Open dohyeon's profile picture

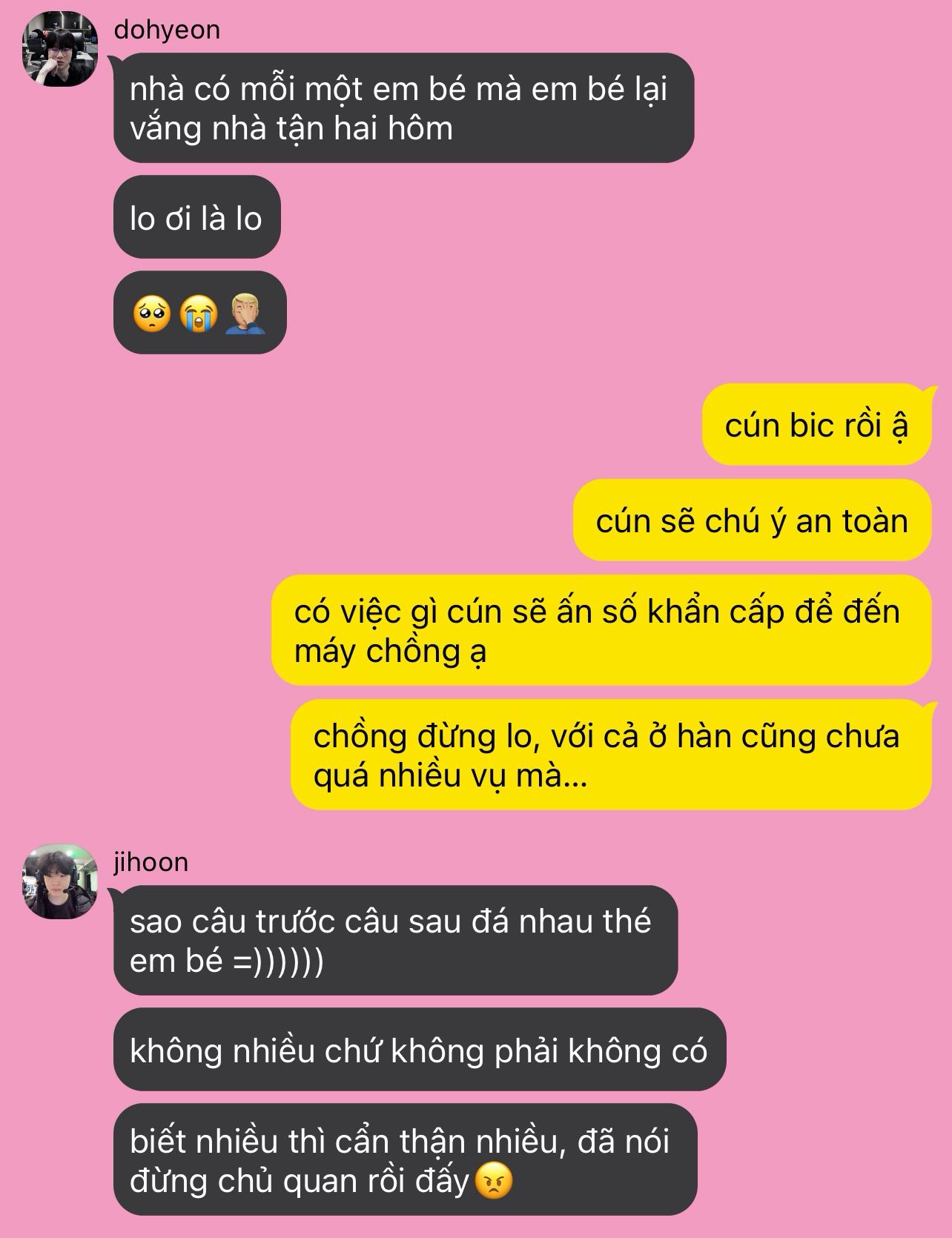(60, 49)
